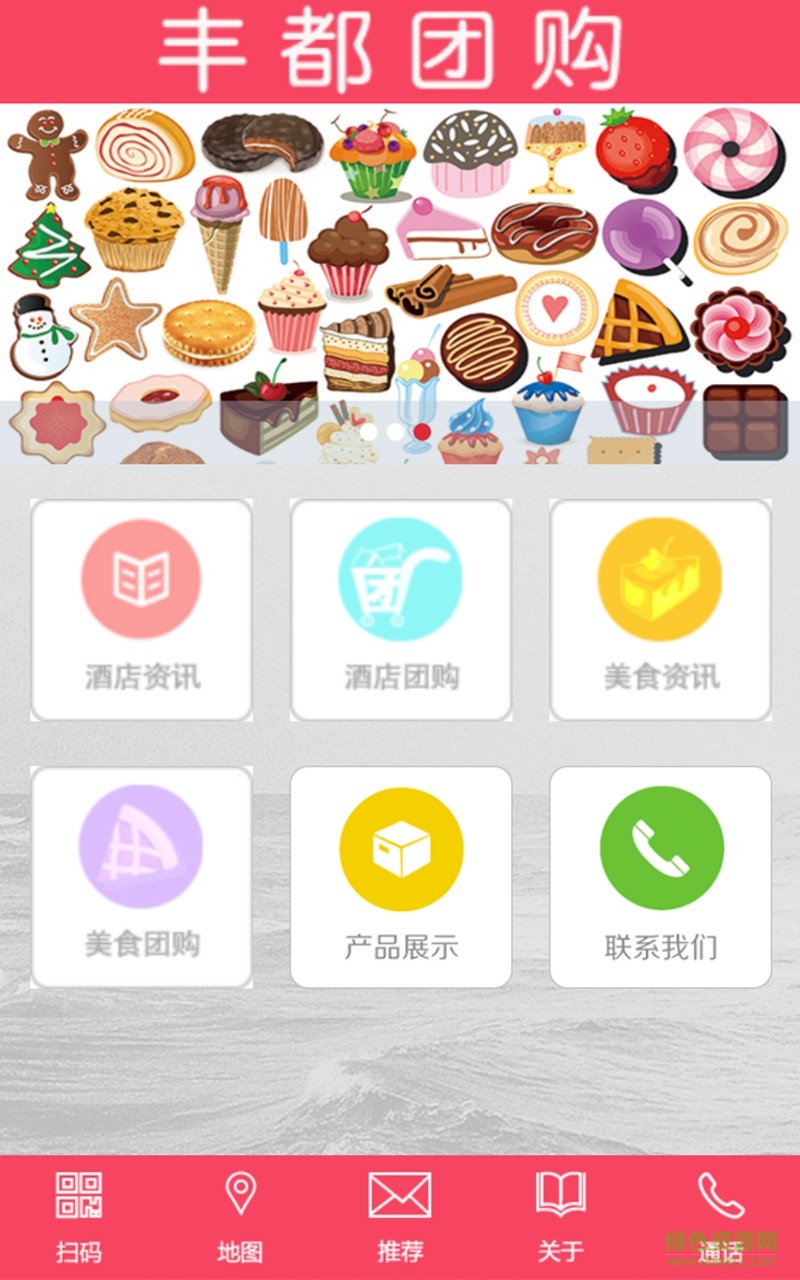Viewport: 800px width, 1280px height.
Task: Select the 扫码 QR code icon
Action: pyautogui.click(x=80, y=1196)
